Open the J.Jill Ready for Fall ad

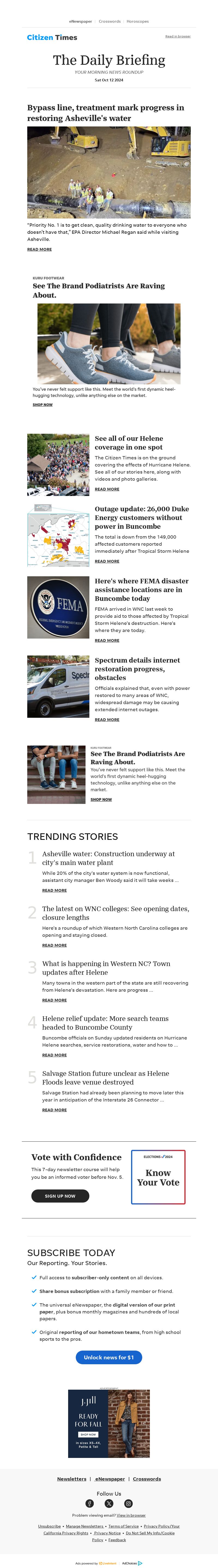click(x=109, y=1423)
